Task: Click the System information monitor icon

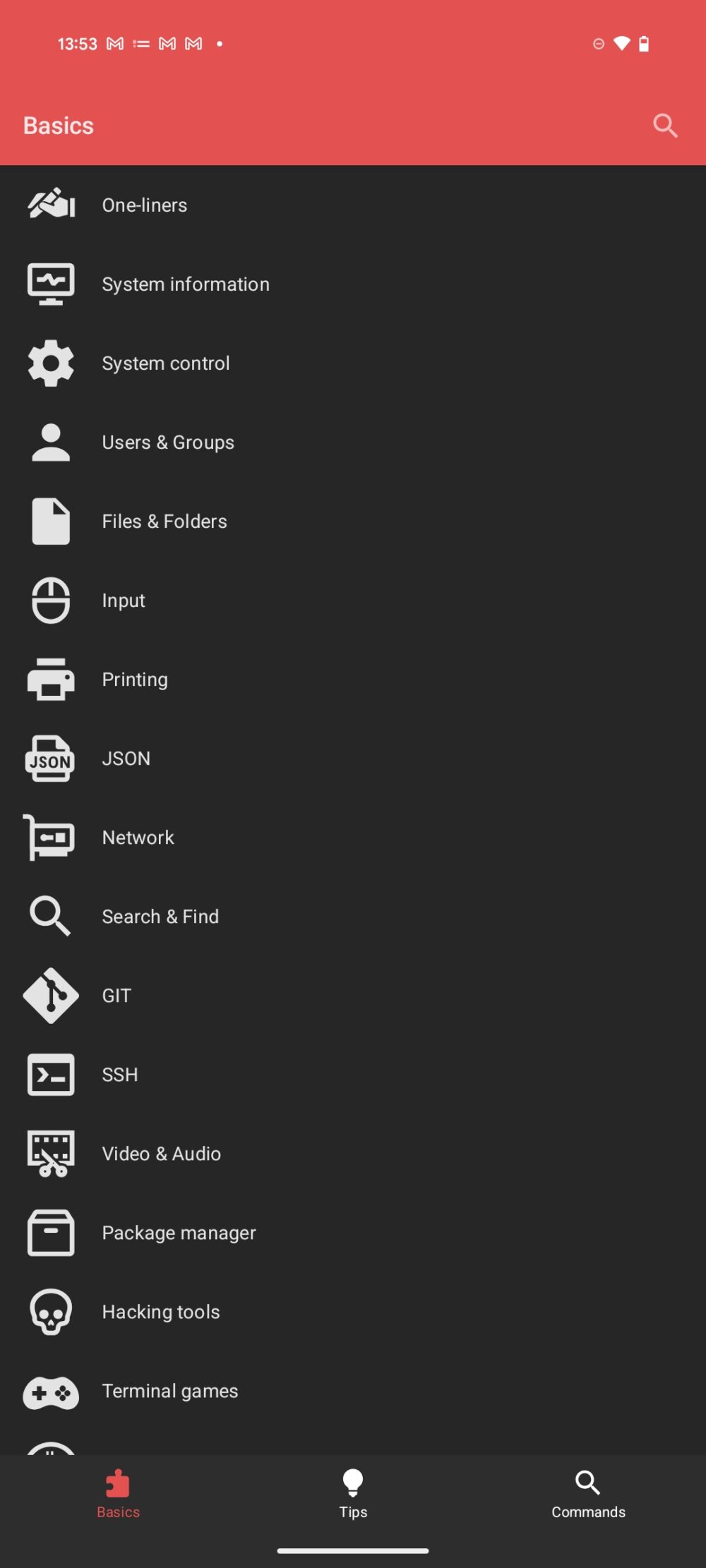Action: pyautogui.click(x=50, y=284)
